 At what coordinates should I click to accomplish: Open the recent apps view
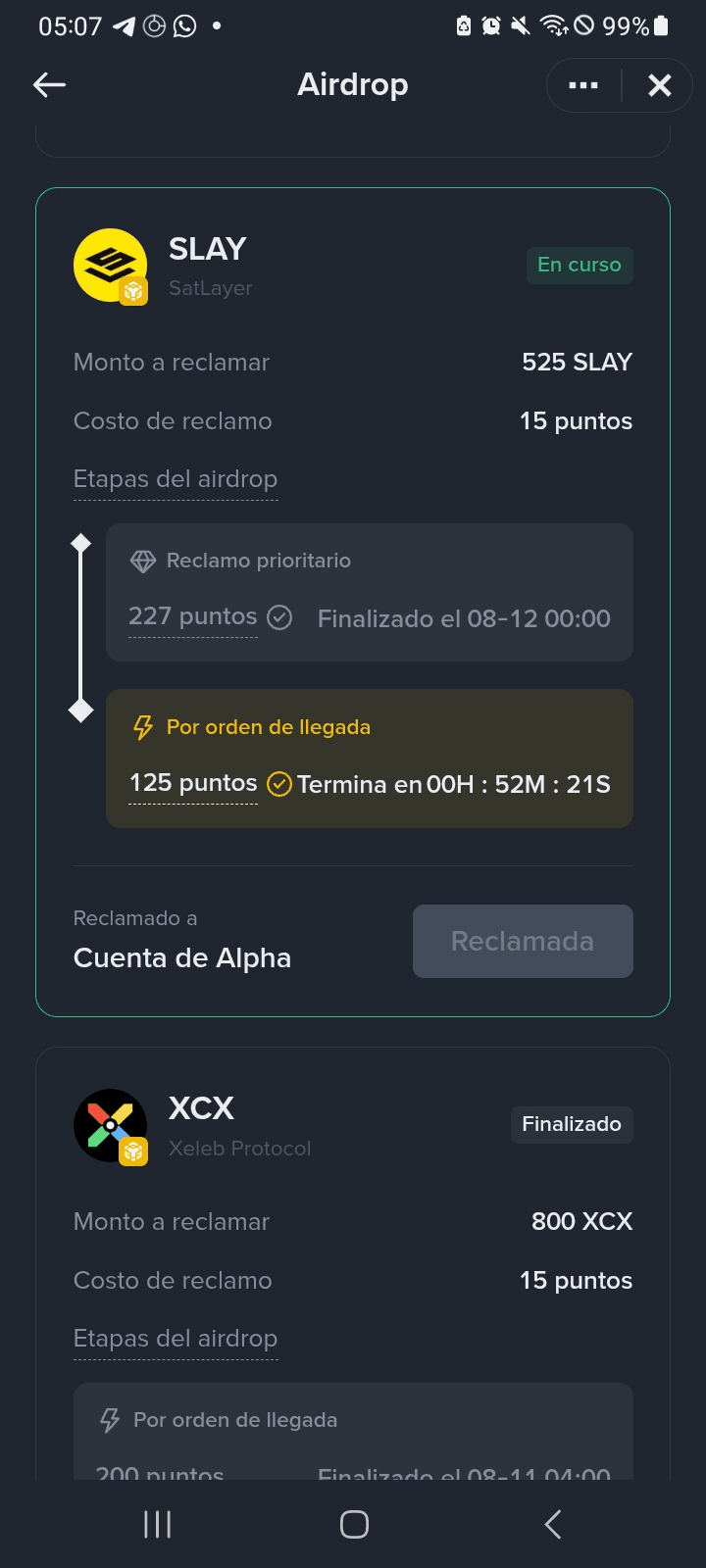[158, 1524]
